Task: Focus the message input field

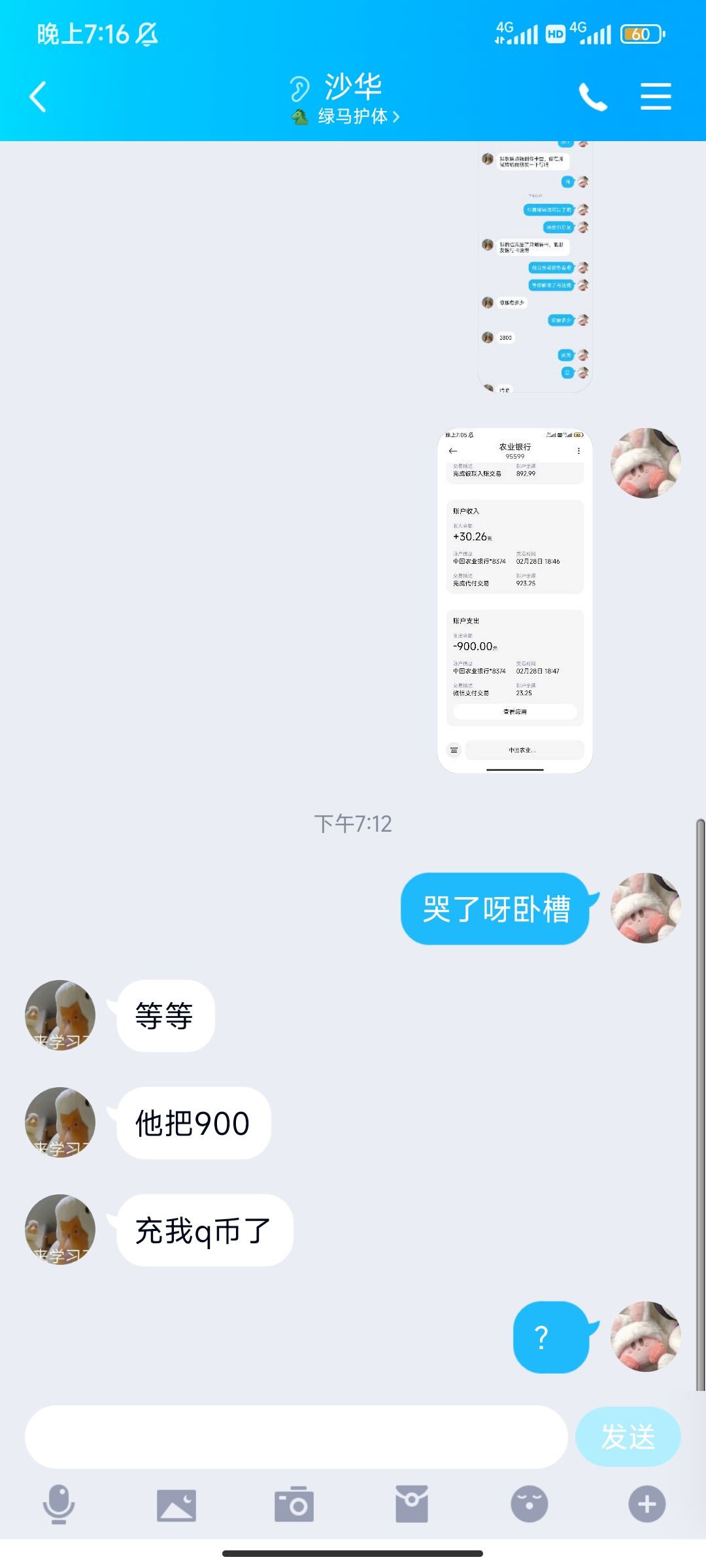Action: 295,1437
